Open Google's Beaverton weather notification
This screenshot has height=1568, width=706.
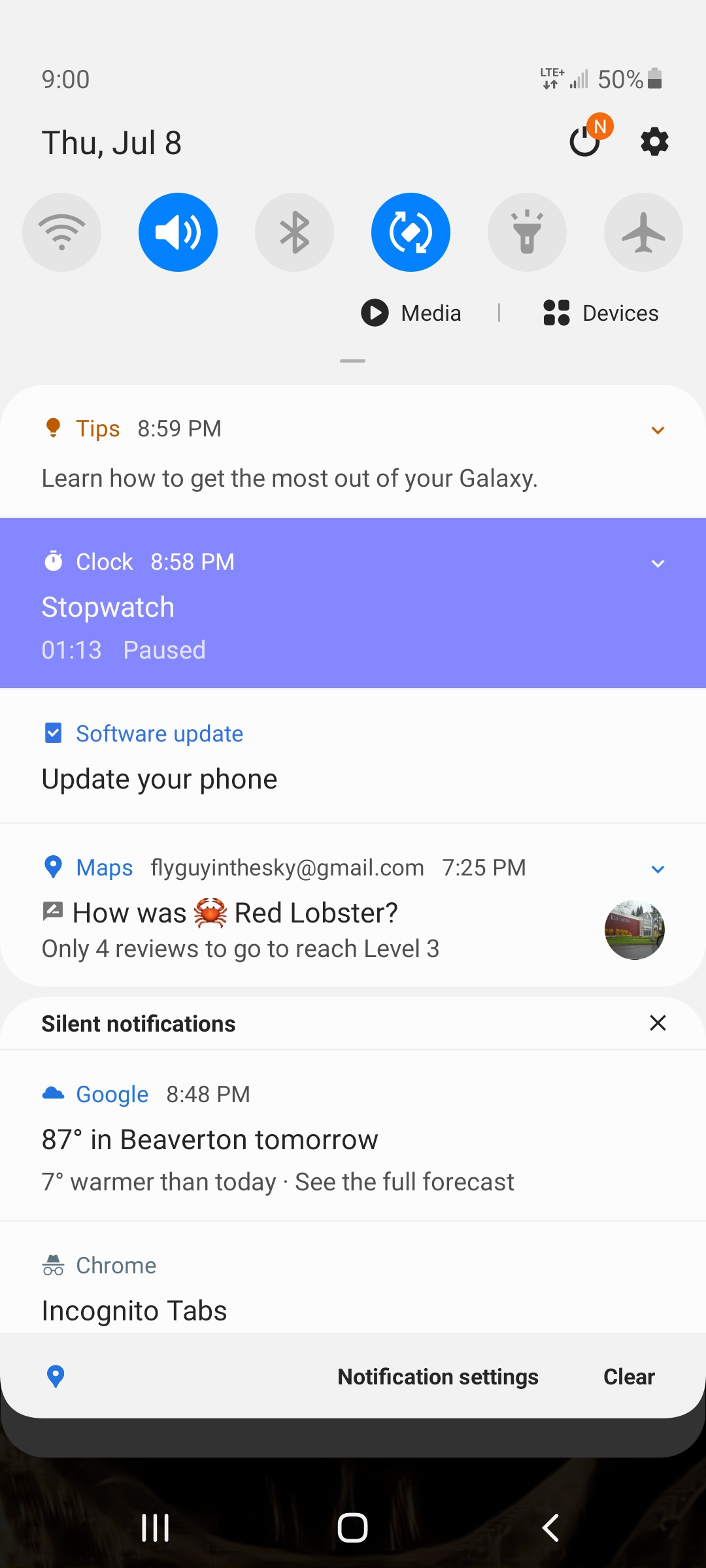pos(353,1139)
